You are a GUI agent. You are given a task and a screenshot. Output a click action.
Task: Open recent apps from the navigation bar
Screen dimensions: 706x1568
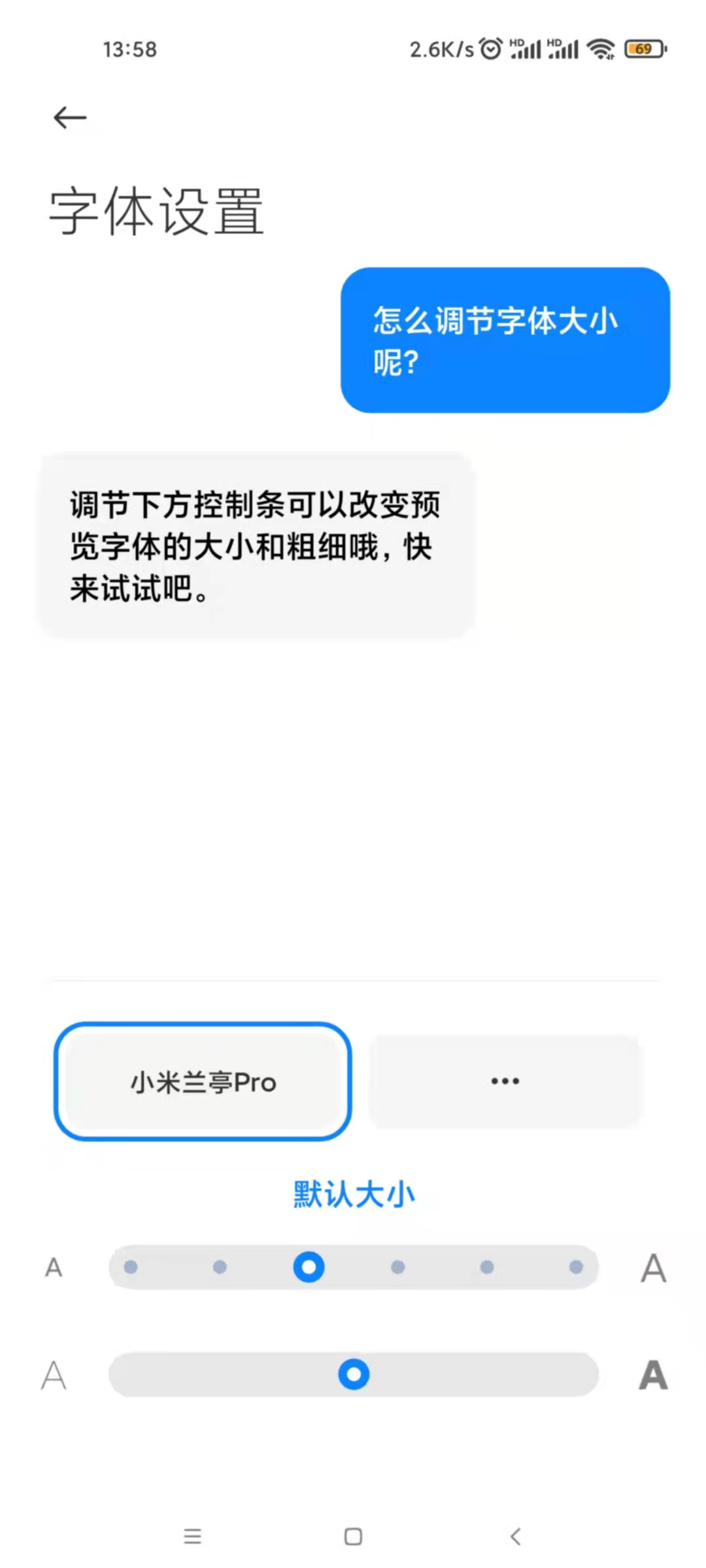(192, 1536)
